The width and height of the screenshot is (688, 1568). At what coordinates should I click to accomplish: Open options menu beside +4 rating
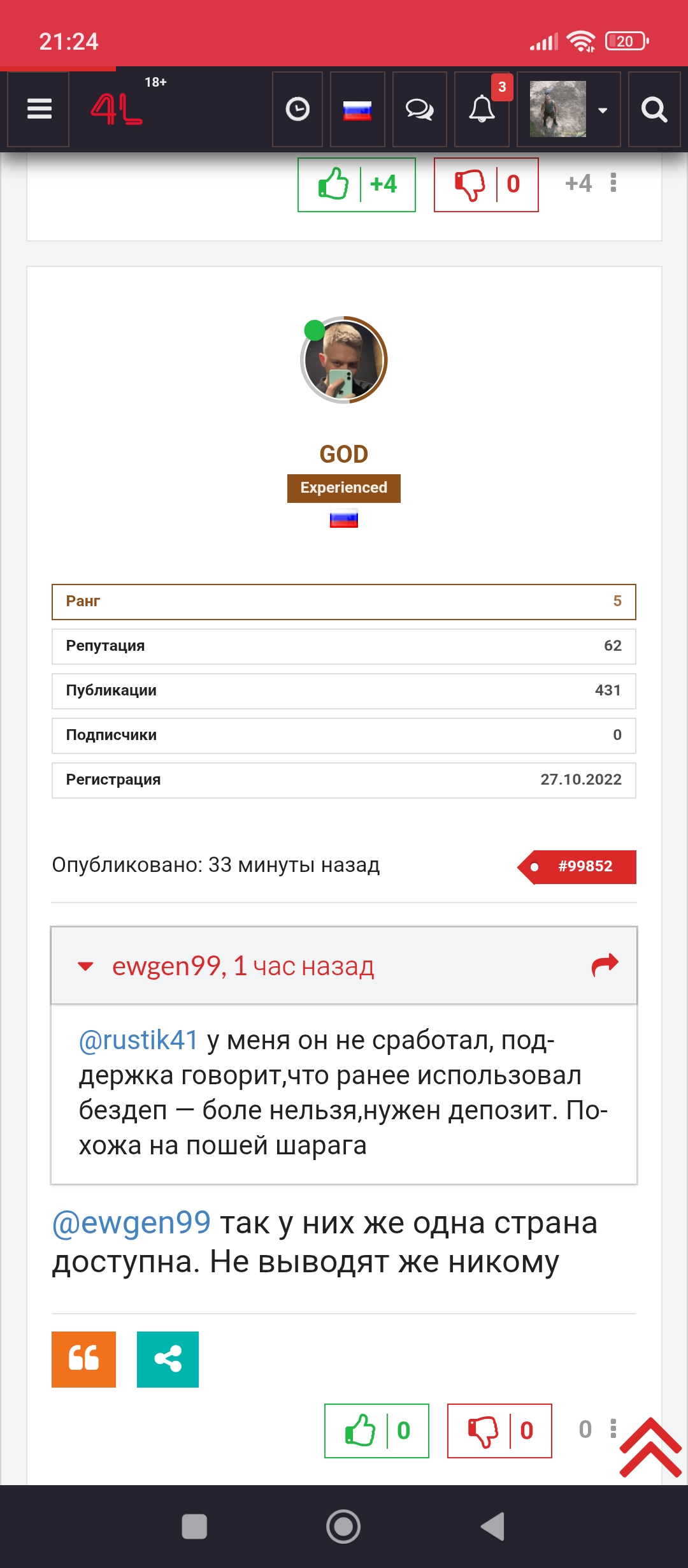tap(613, 183)
